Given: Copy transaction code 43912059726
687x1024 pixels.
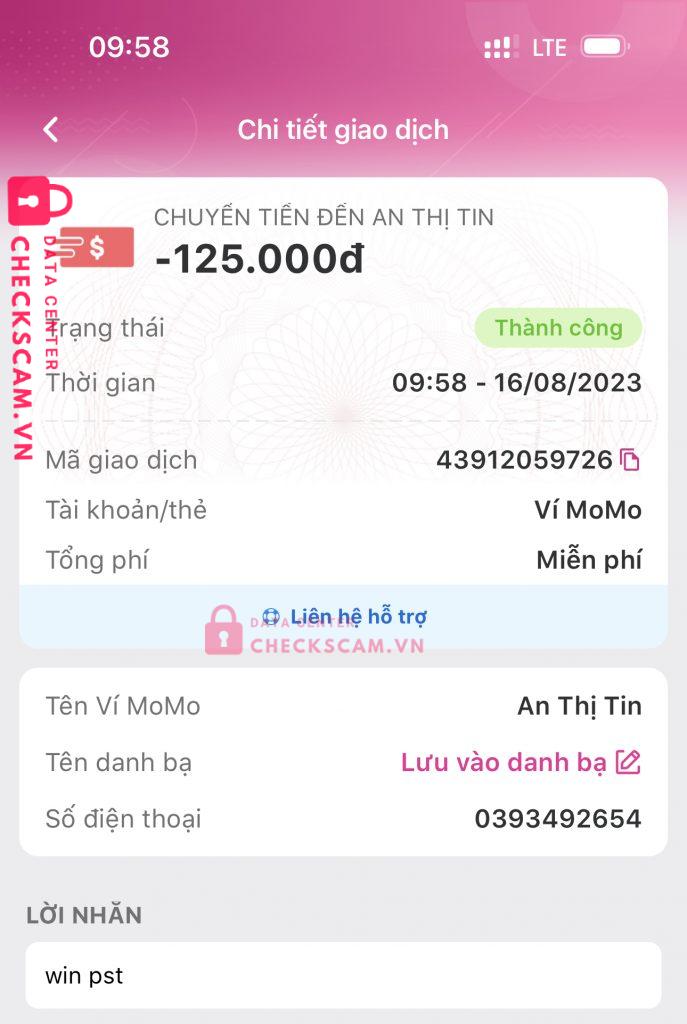Looking at the screenshot, I should click(x=629, y=460).
